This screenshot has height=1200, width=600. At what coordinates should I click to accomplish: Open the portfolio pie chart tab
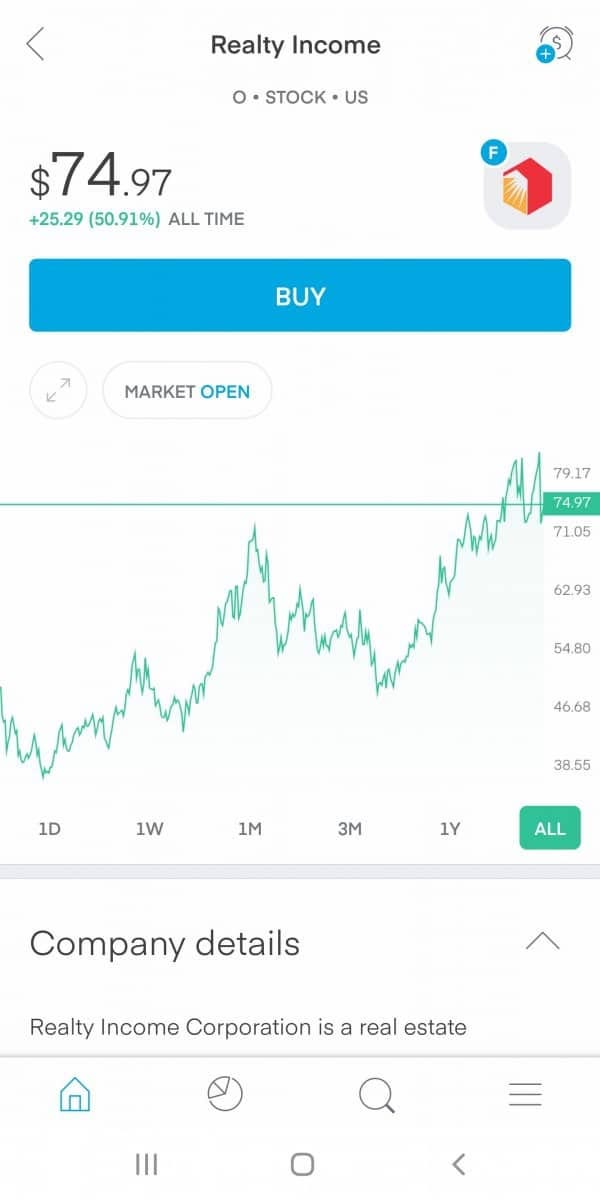tap(225, 1095)
